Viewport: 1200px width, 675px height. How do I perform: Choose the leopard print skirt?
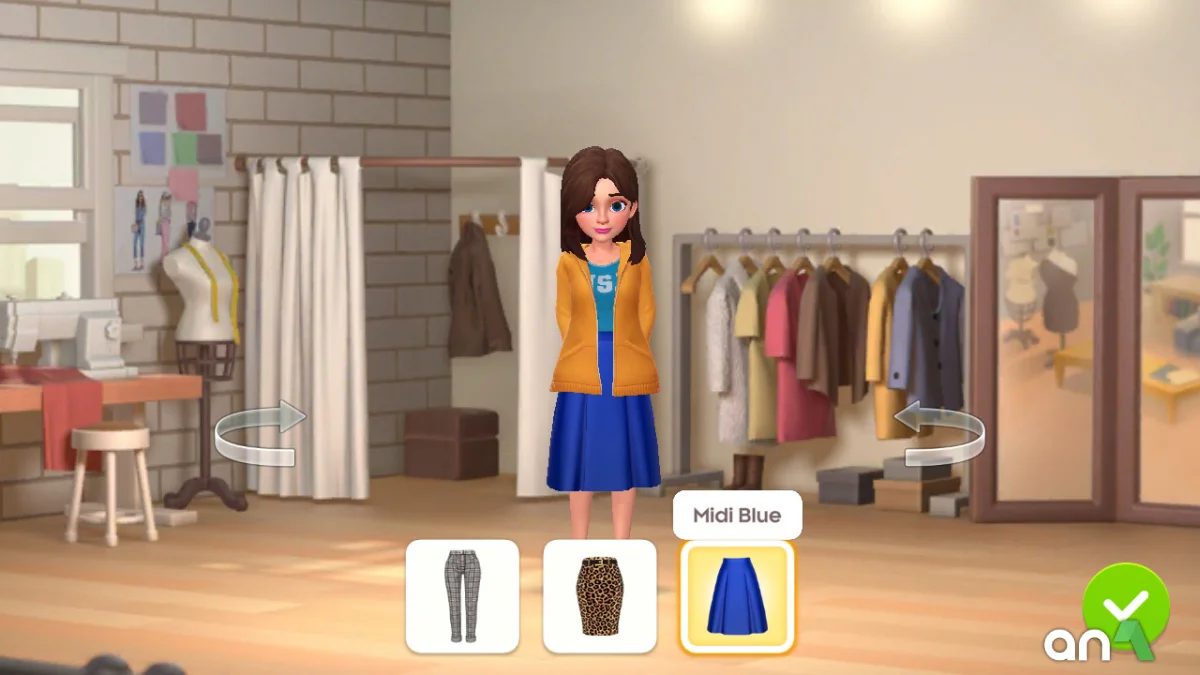point(599,597)
